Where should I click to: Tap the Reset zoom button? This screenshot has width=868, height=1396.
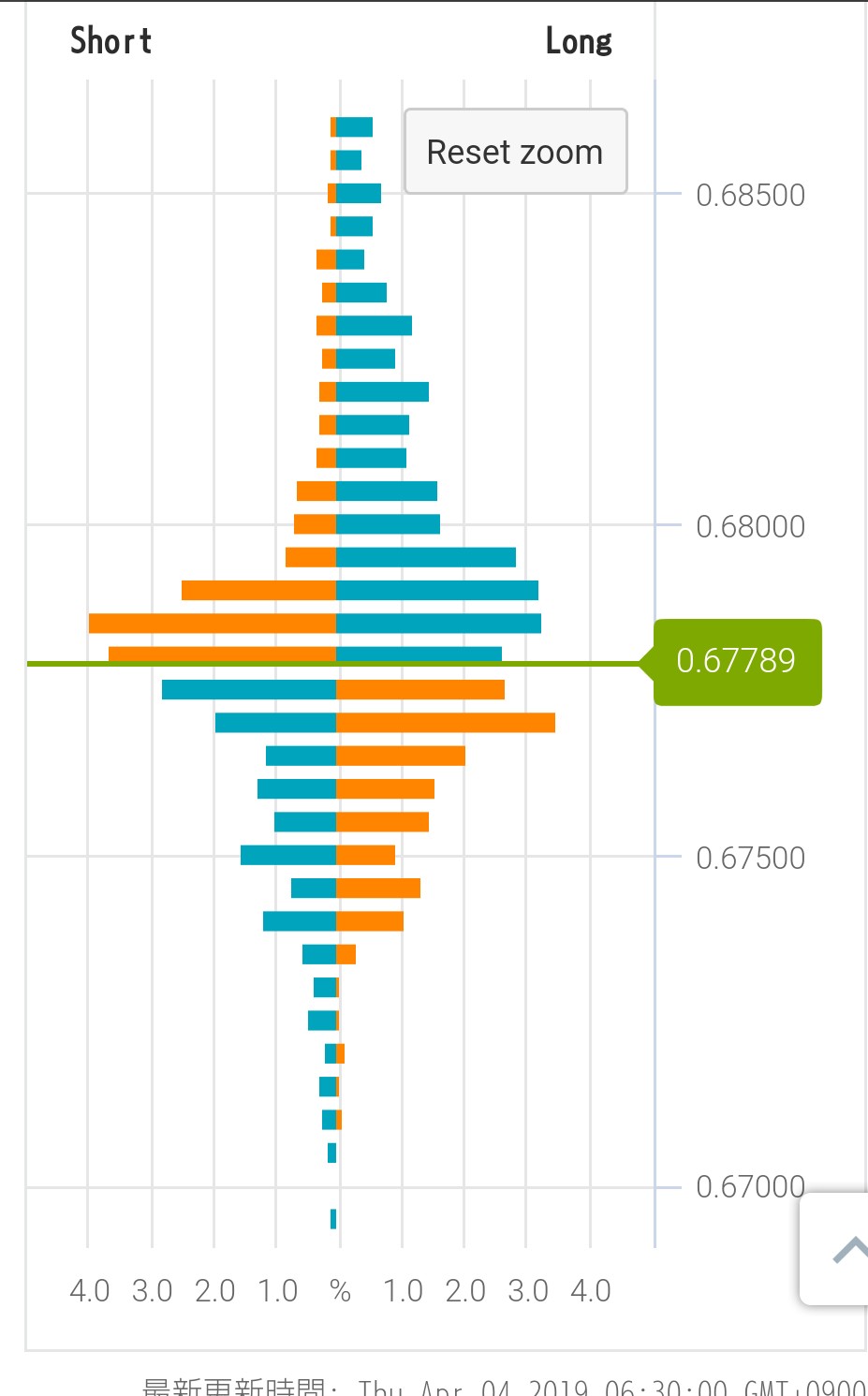515,152
